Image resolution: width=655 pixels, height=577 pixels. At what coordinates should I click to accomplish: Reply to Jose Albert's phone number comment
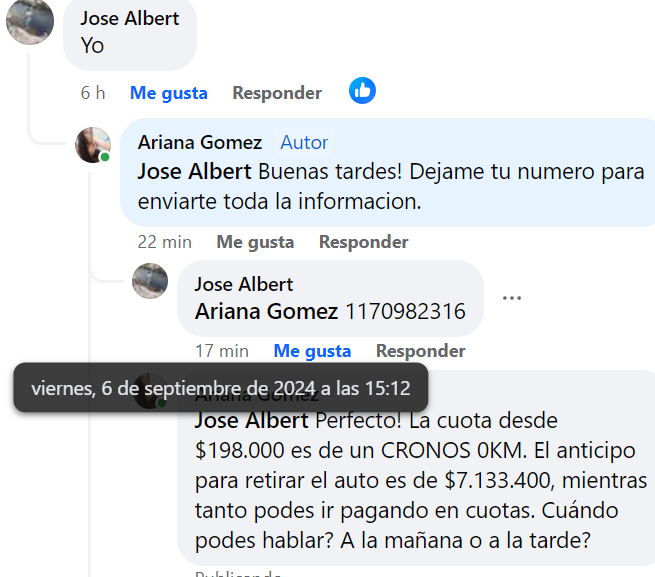(420, 351)
